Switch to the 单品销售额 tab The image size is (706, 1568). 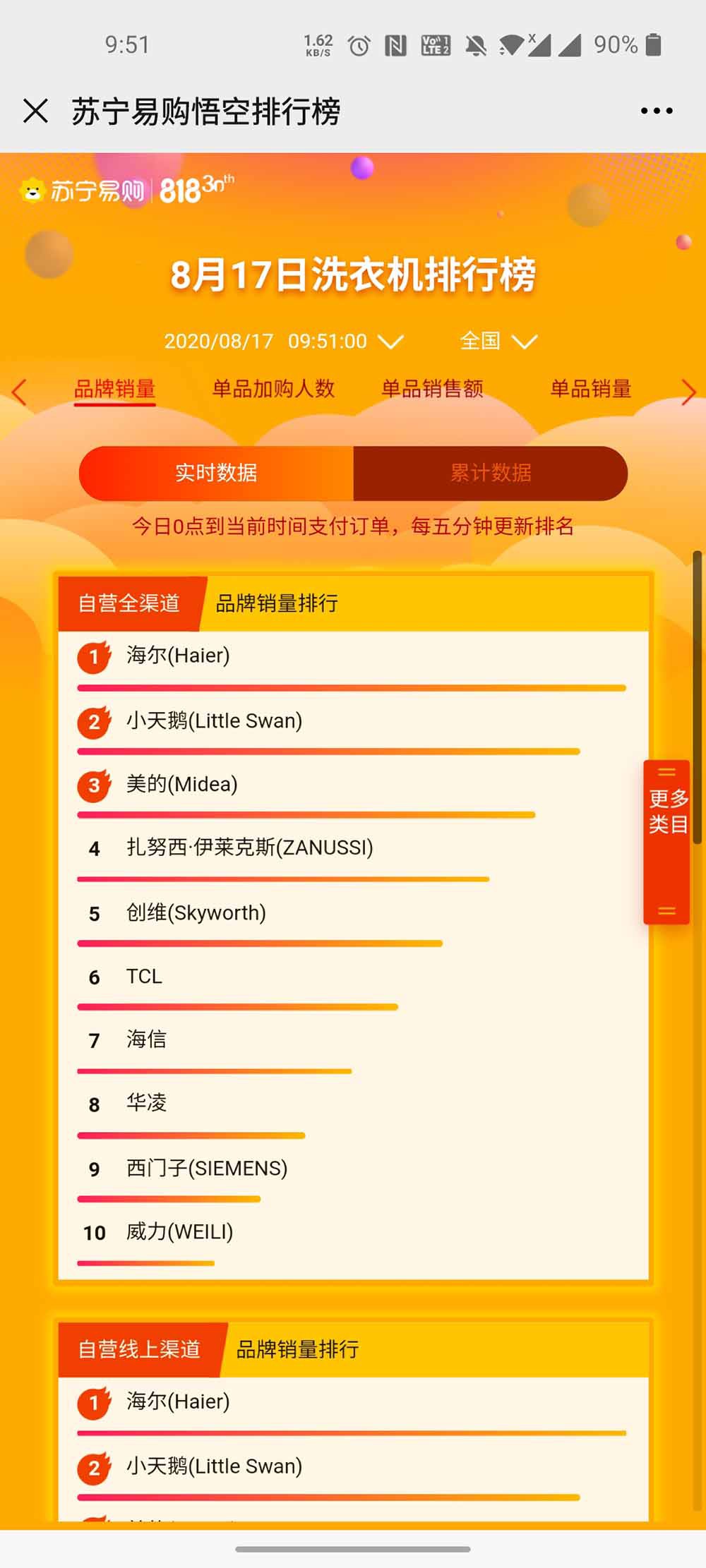[432, 389]
